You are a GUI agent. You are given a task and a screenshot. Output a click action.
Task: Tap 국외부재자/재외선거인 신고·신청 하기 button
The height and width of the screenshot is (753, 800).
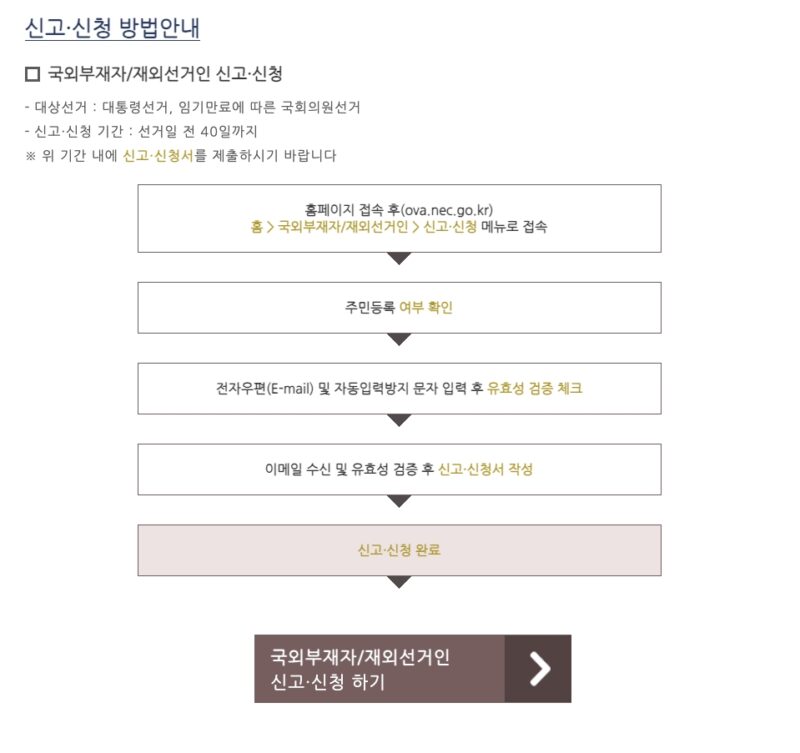pyautogui.click(x=412, y=669)
